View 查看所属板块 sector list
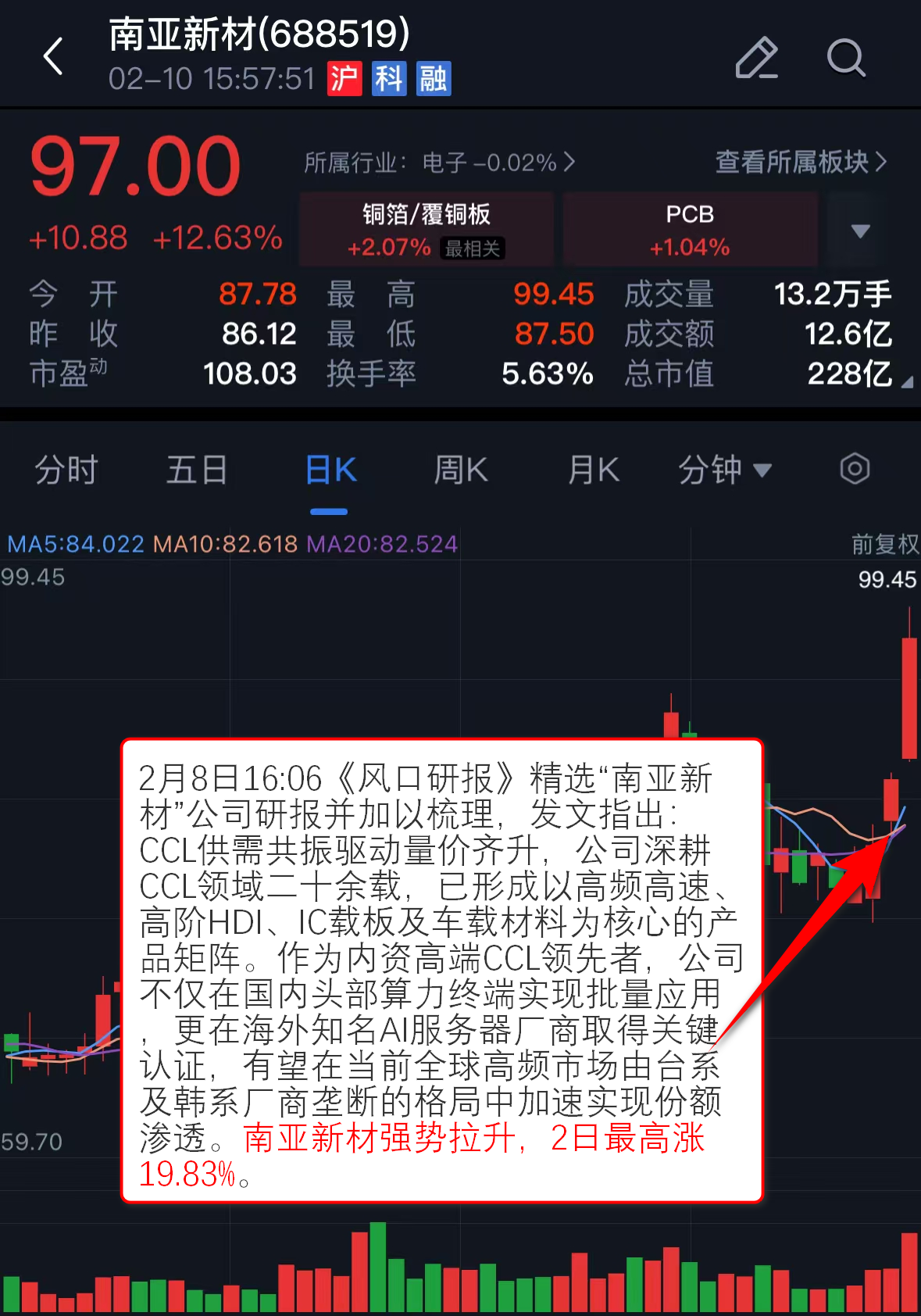Image resolution: width=921 pixels, height=1316 pixels. coord(801,162)
